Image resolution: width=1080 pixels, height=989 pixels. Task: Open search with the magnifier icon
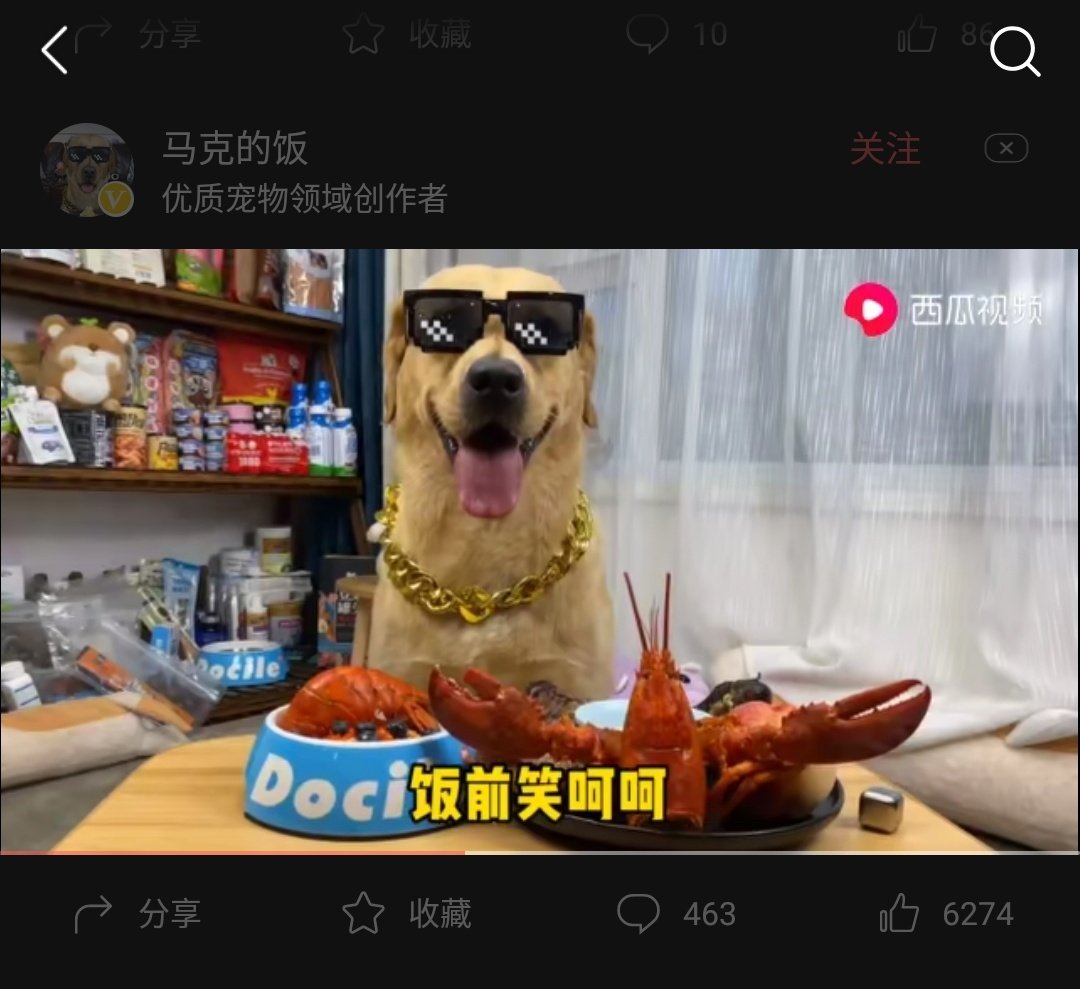point(1014,50)
